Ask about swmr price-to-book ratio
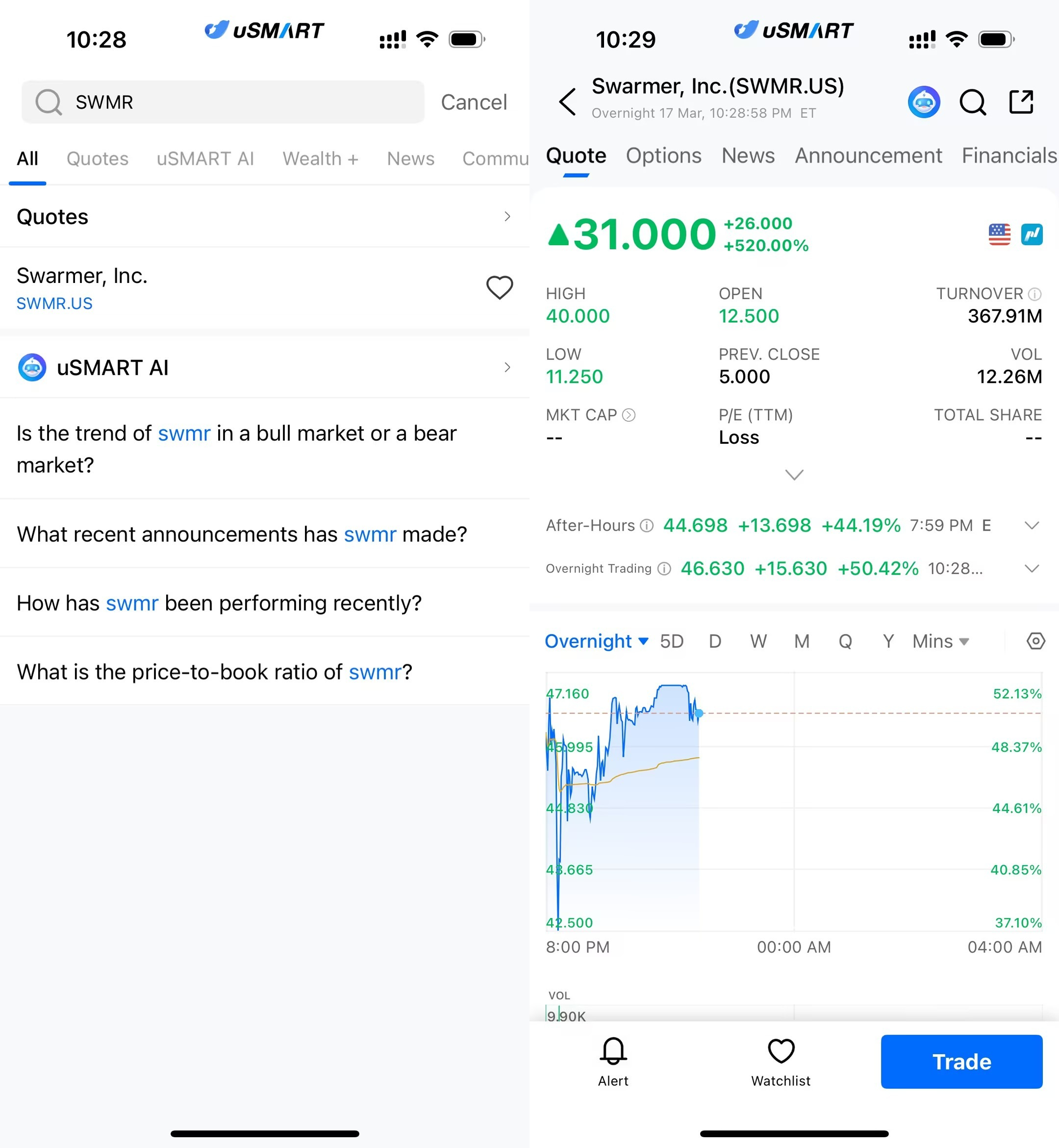Viewport: 1059px width, 1148px height. tap(214, 671)
